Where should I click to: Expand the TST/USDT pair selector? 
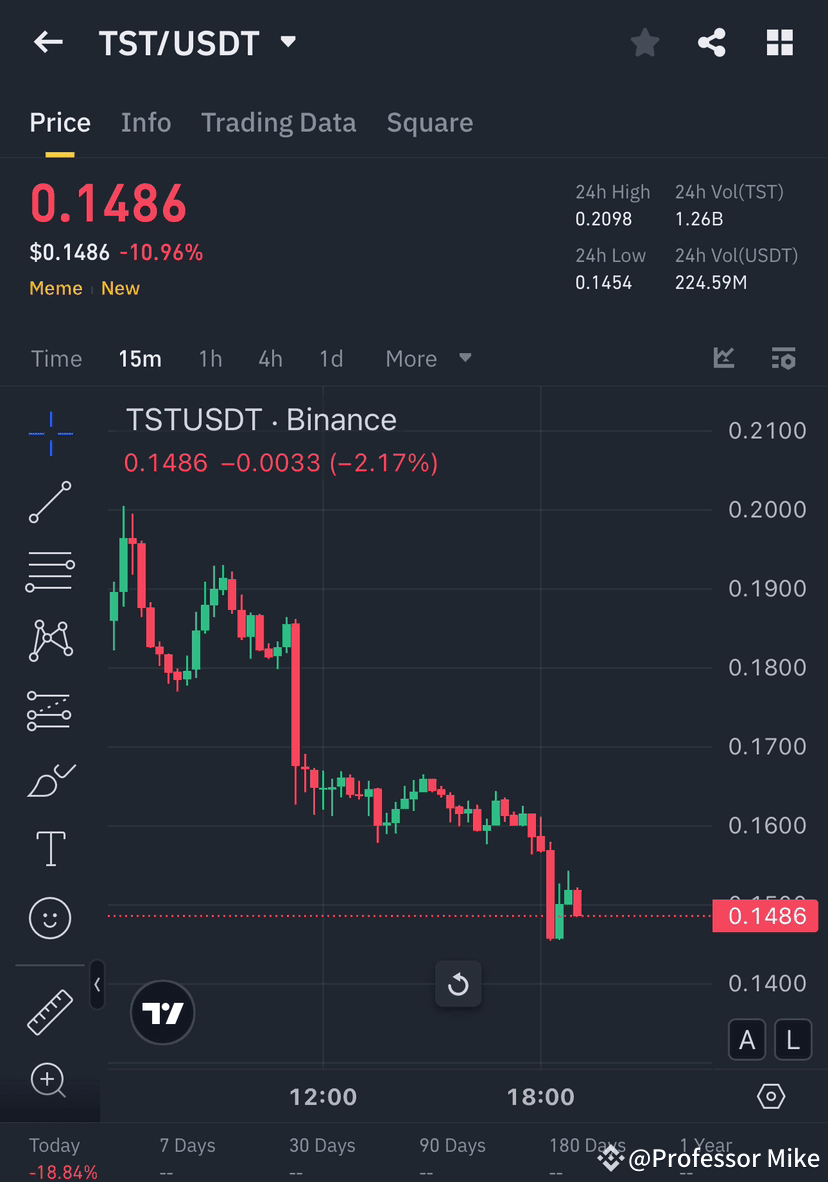(x=287, y=42)
